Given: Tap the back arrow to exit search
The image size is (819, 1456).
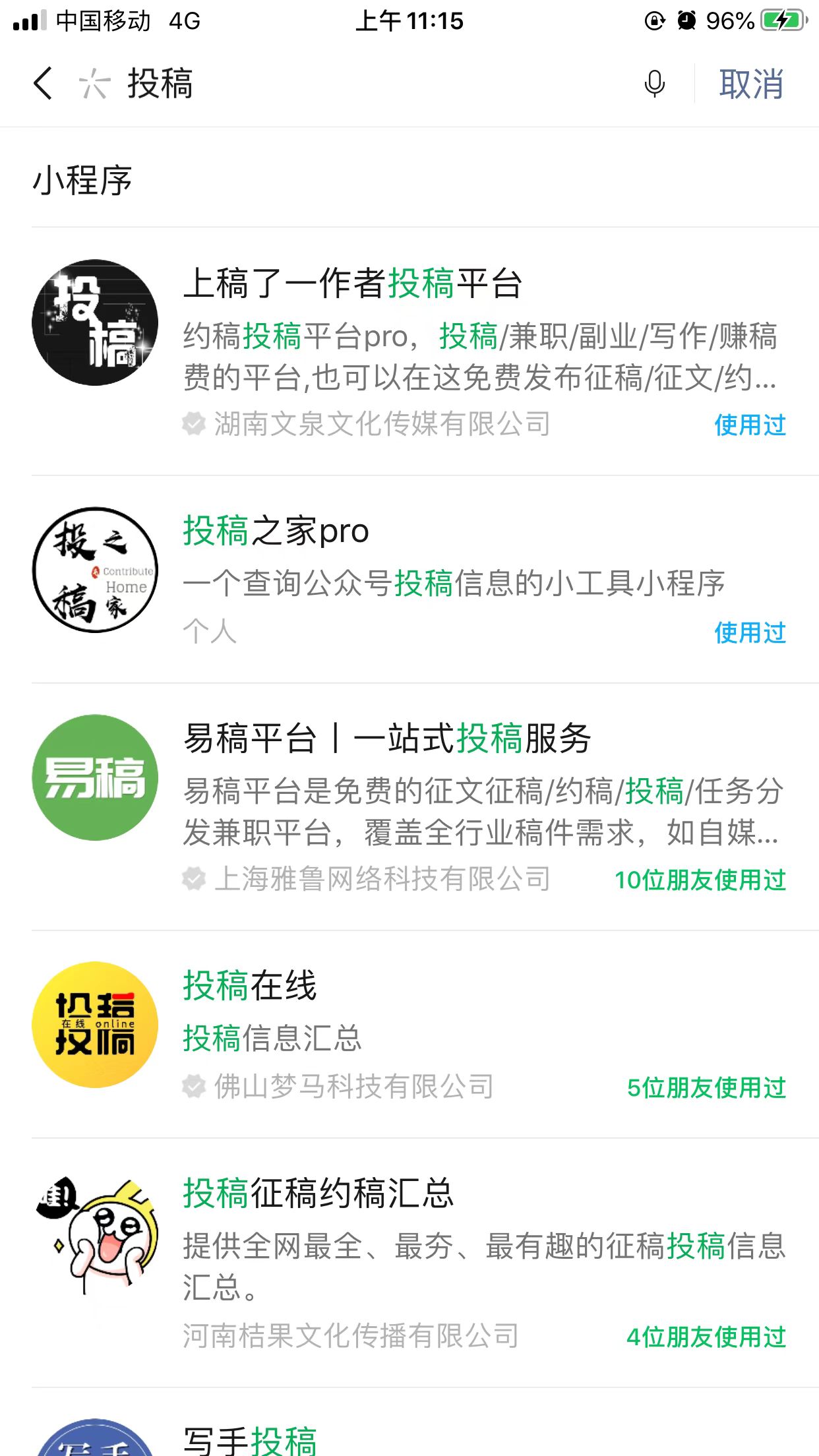Looking at the screenshot, I should coord(42,84).
